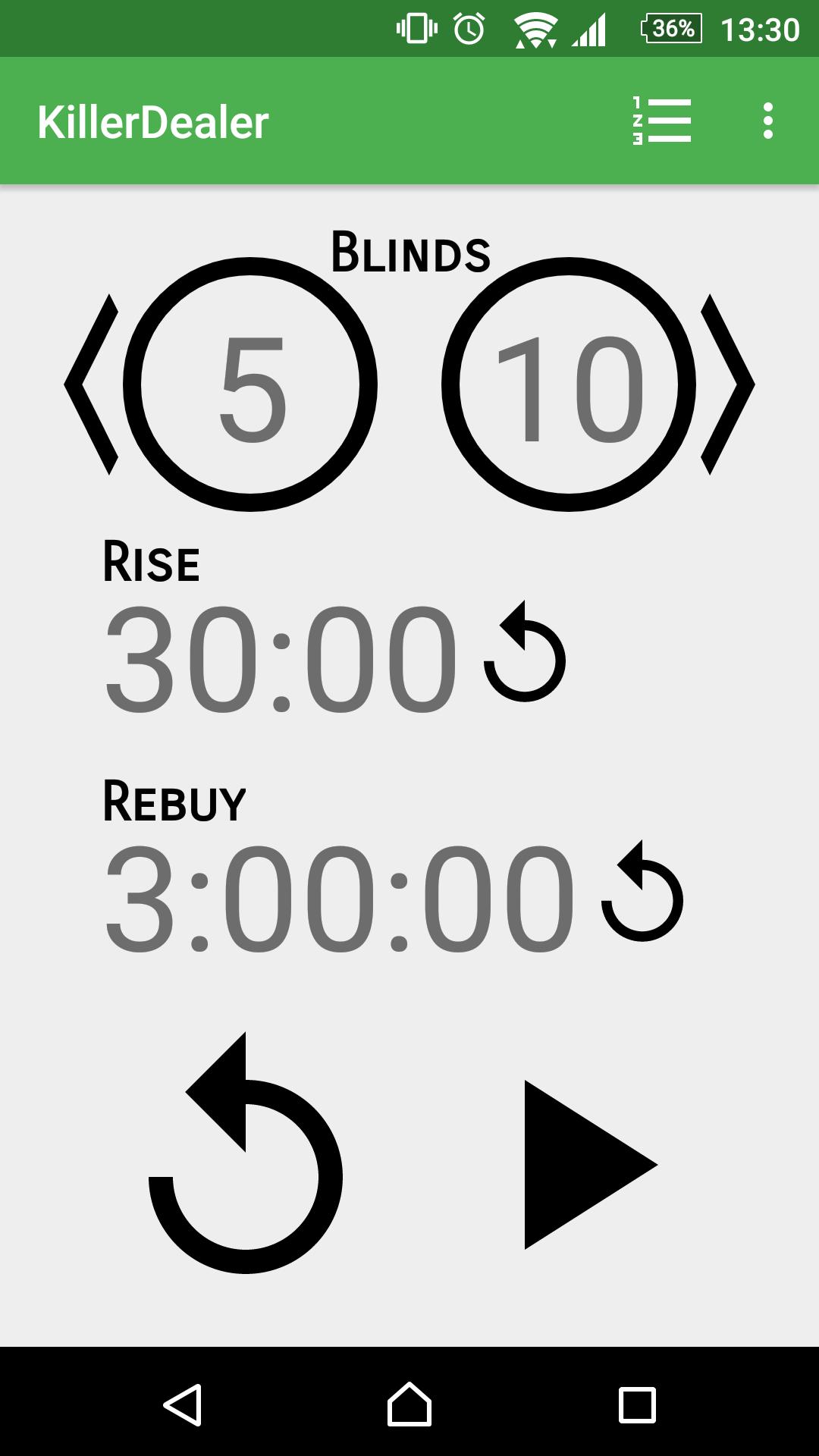Go to the home screen

[x=409, y=1404]
